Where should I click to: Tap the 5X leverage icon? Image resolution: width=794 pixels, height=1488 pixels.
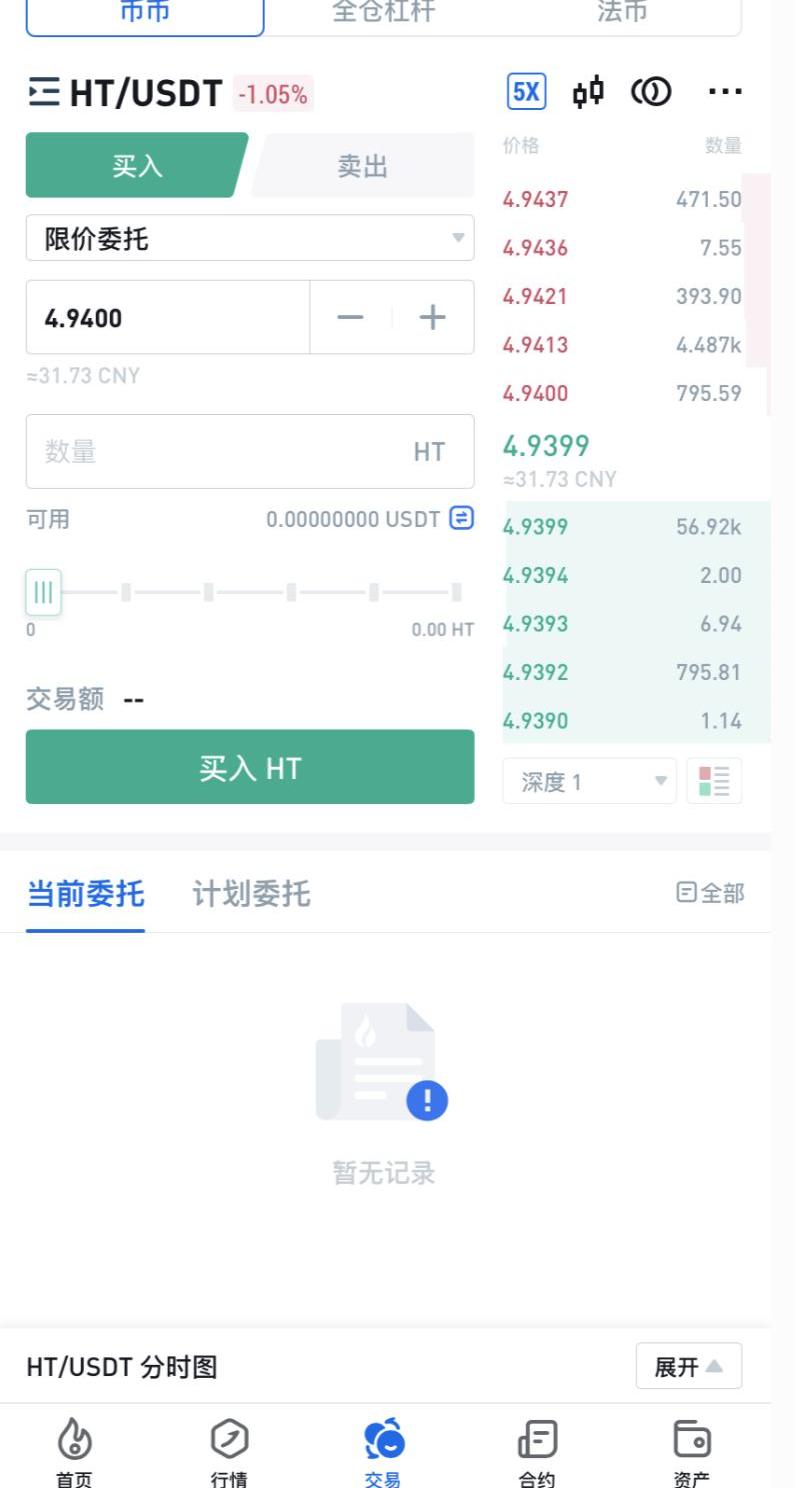526,93
